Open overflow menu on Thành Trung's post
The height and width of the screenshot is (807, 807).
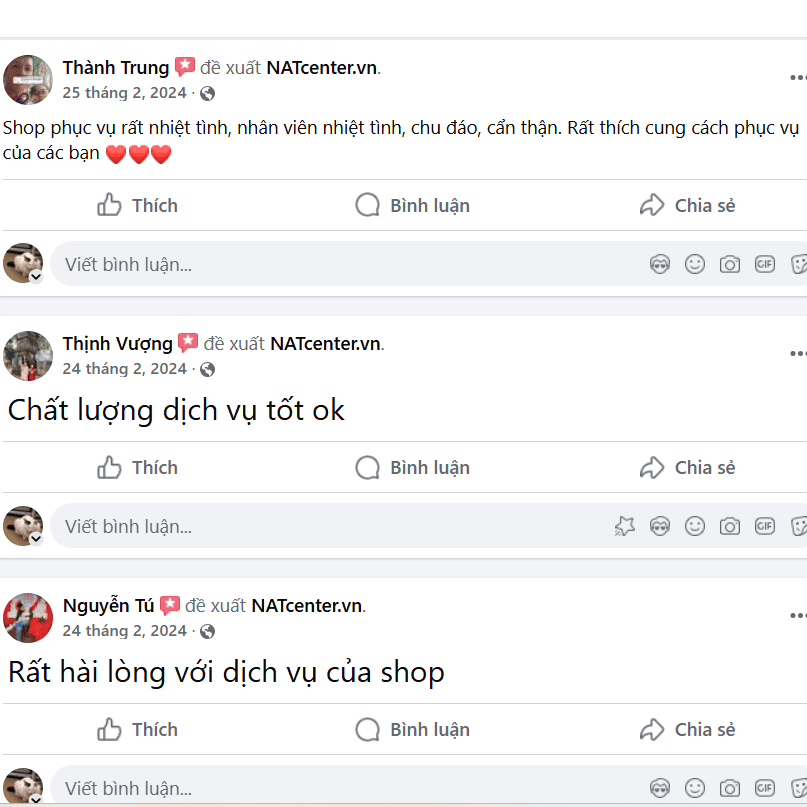click(x=797, y=77)
